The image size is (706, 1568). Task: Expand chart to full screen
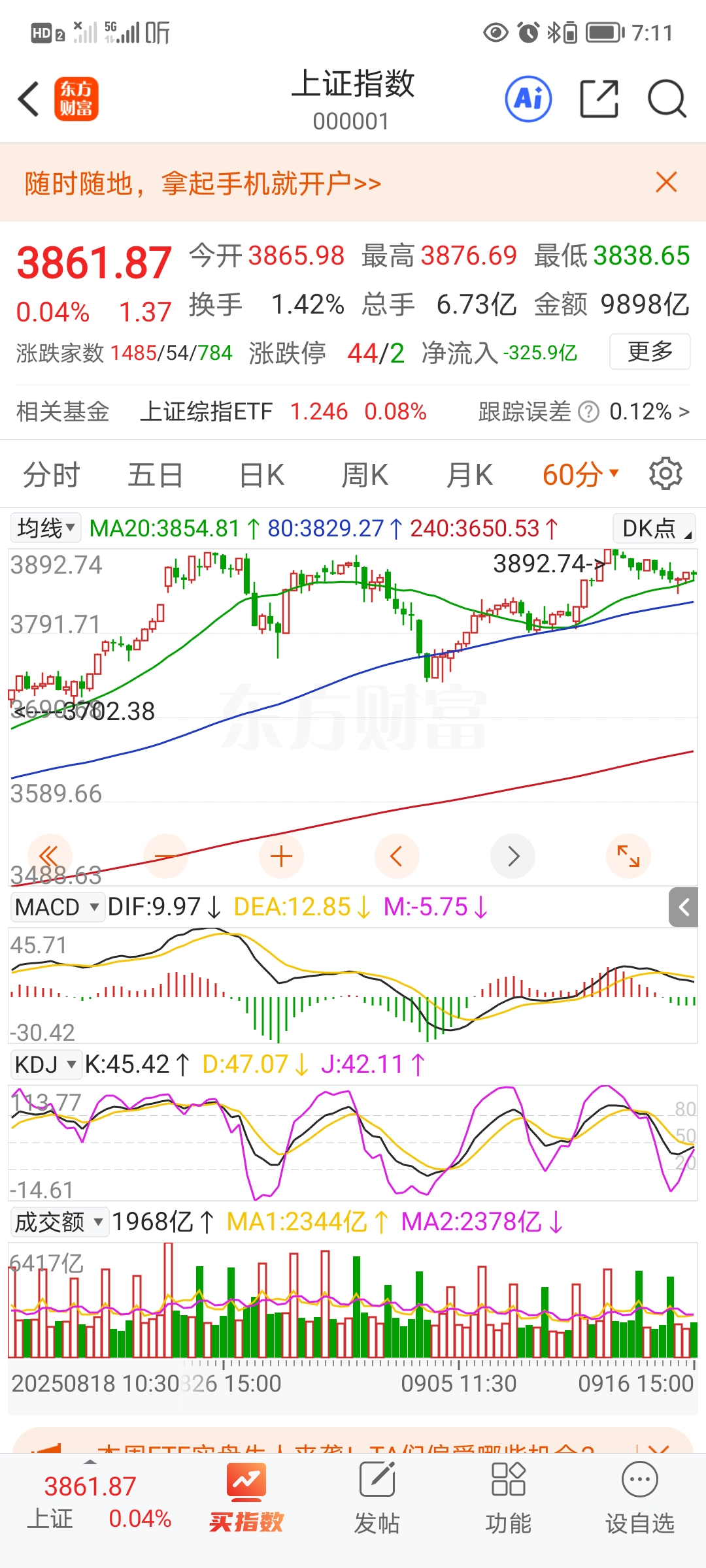coord(628,857)
